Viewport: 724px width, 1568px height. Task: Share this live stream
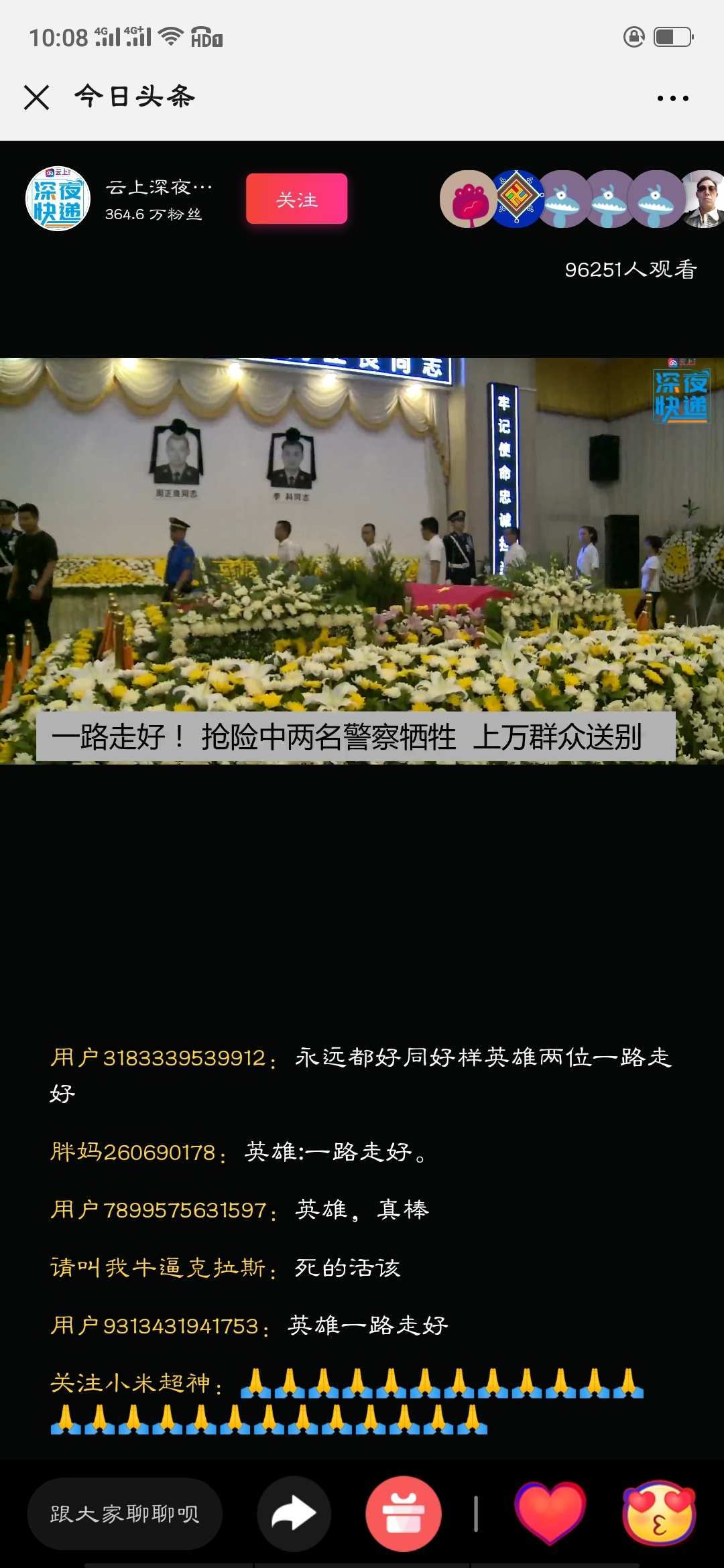pyautogui.click(x=294, y=1514)
